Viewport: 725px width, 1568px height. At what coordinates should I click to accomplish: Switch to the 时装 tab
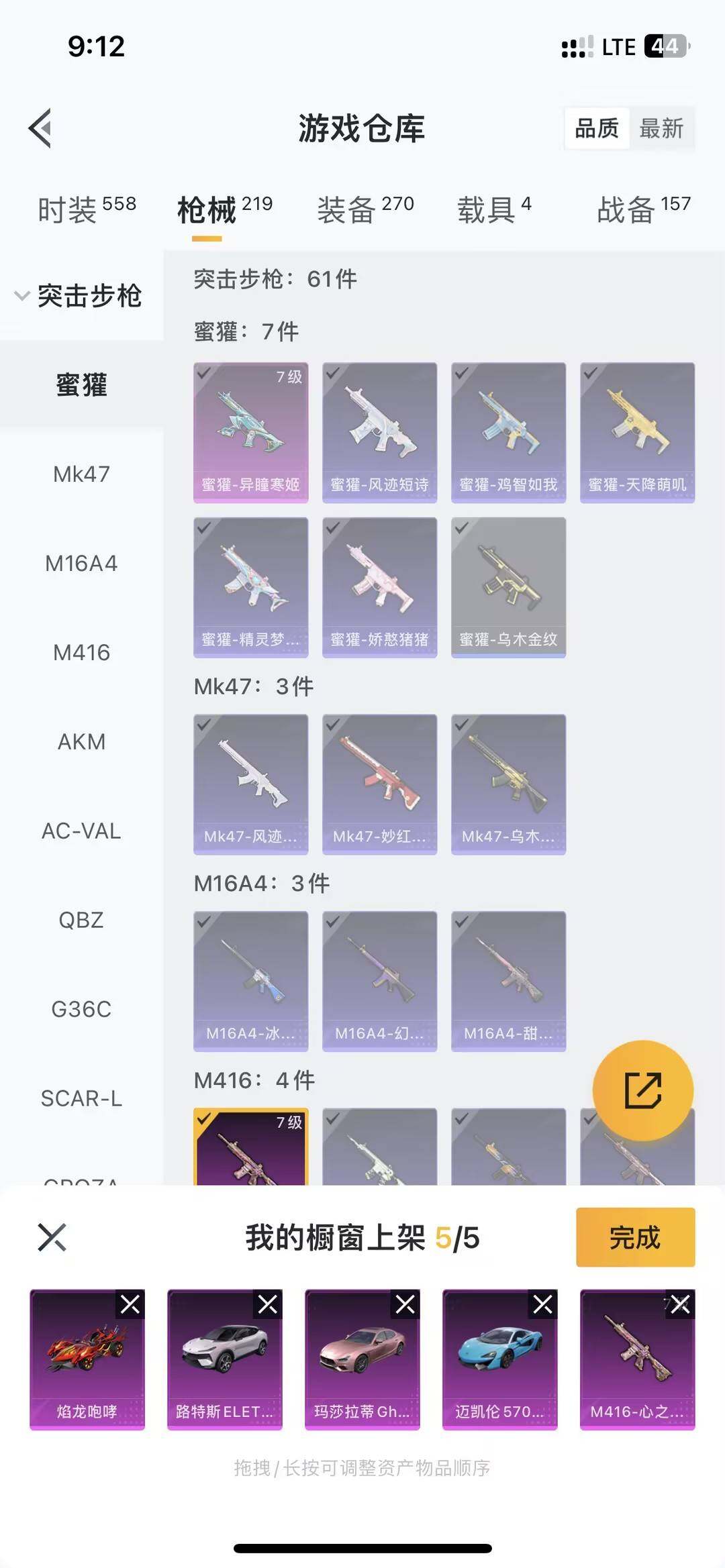[87, 209]
